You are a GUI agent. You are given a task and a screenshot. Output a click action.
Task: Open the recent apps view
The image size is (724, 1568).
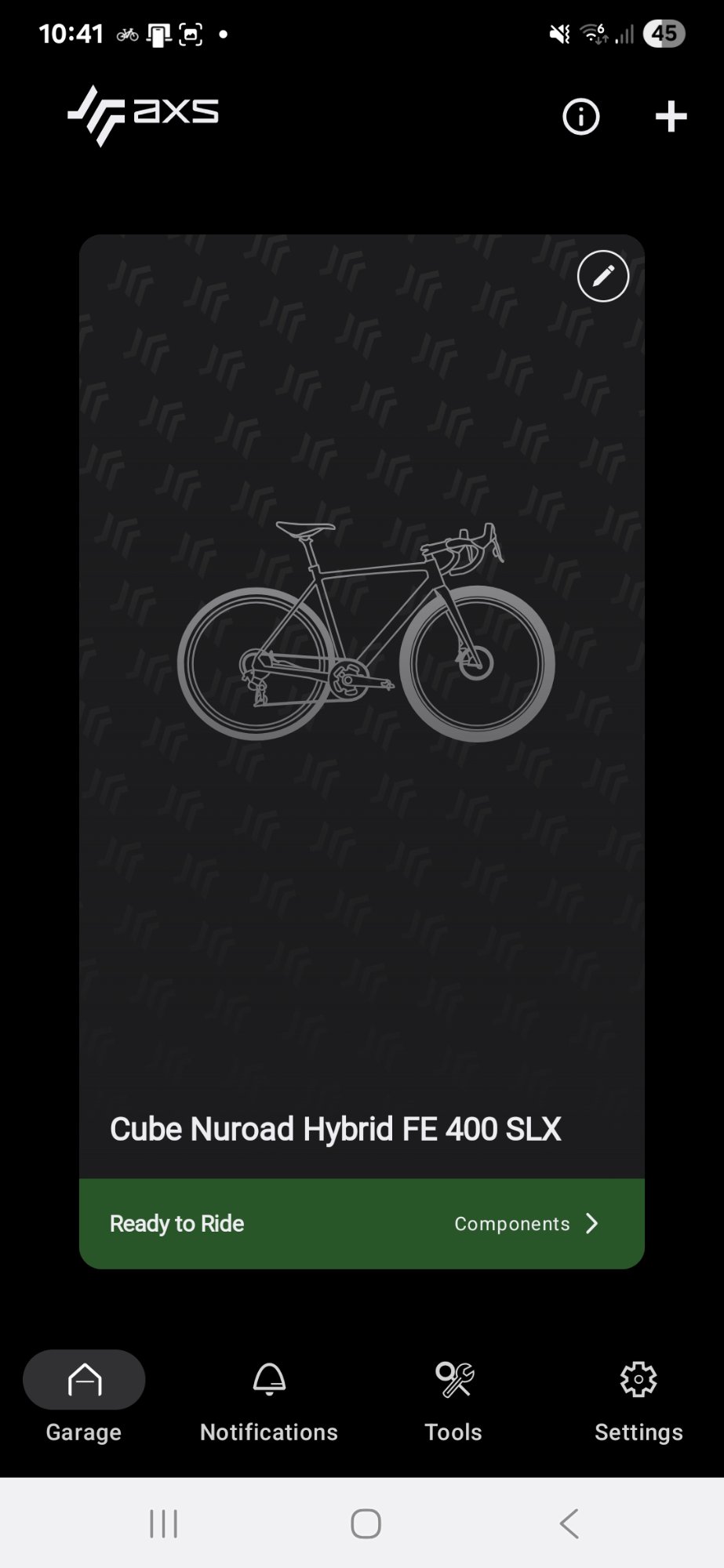tap(163, 1524)
